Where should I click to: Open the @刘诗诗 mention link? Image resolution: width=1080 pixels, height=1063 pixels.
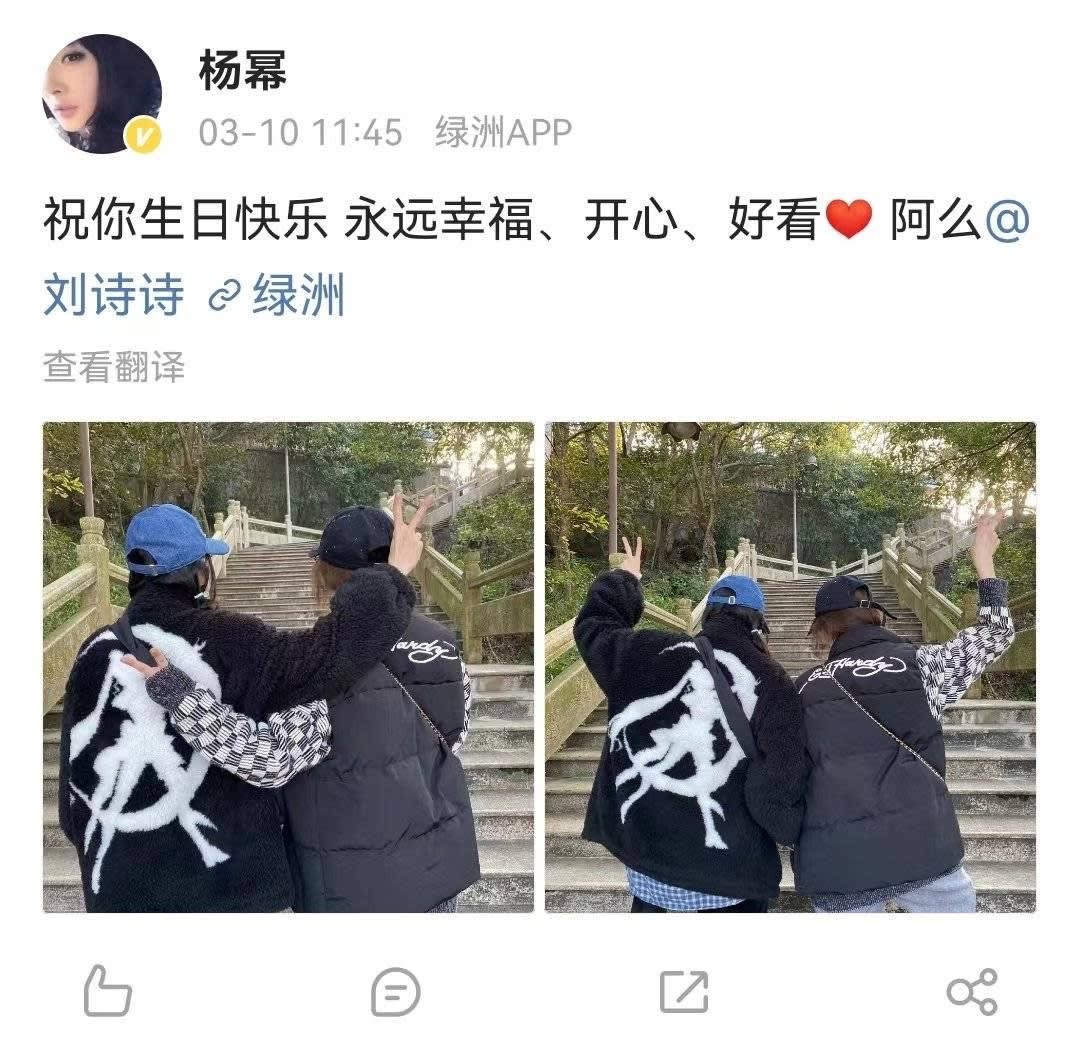point(113,296)
